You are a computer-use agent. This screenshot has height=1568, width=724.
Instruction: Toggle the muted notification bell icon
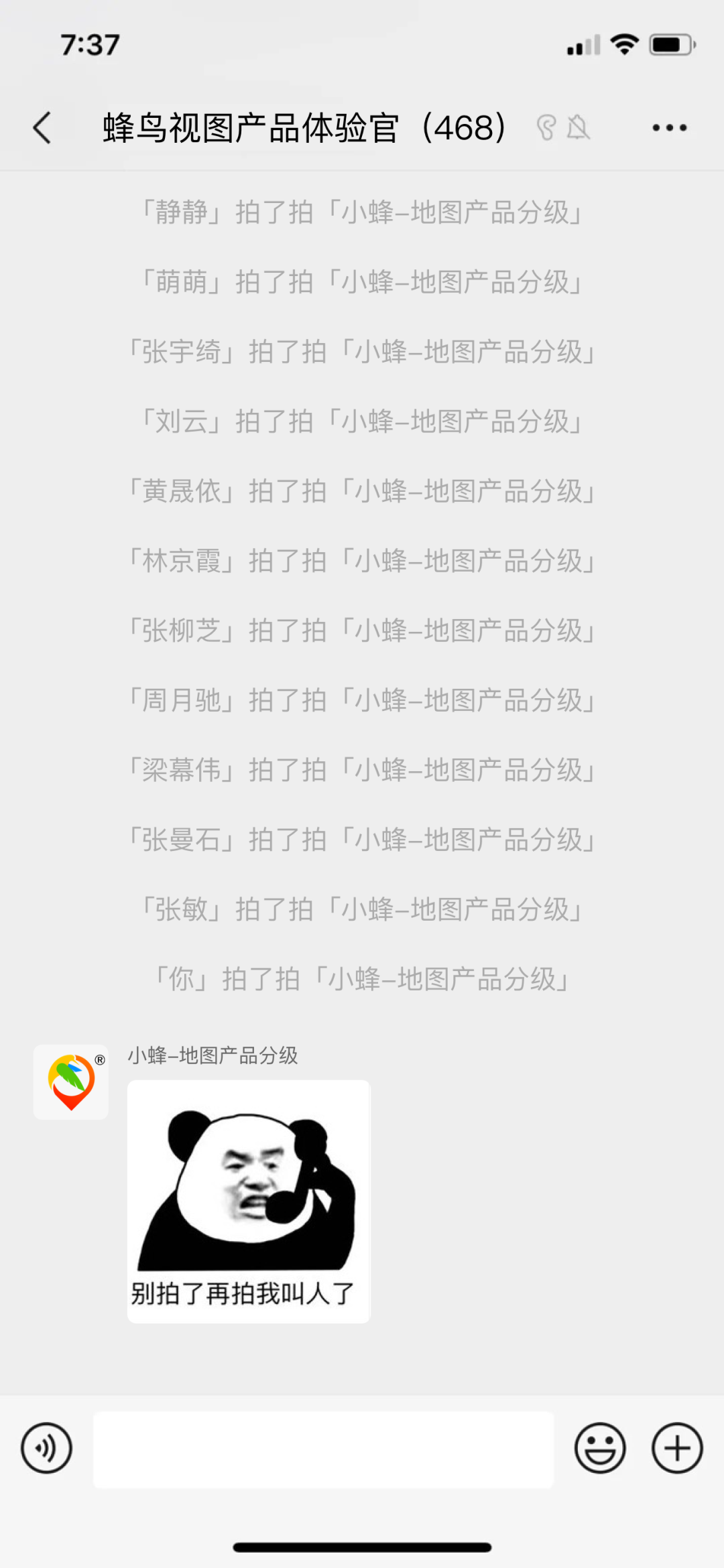point(579,127)
